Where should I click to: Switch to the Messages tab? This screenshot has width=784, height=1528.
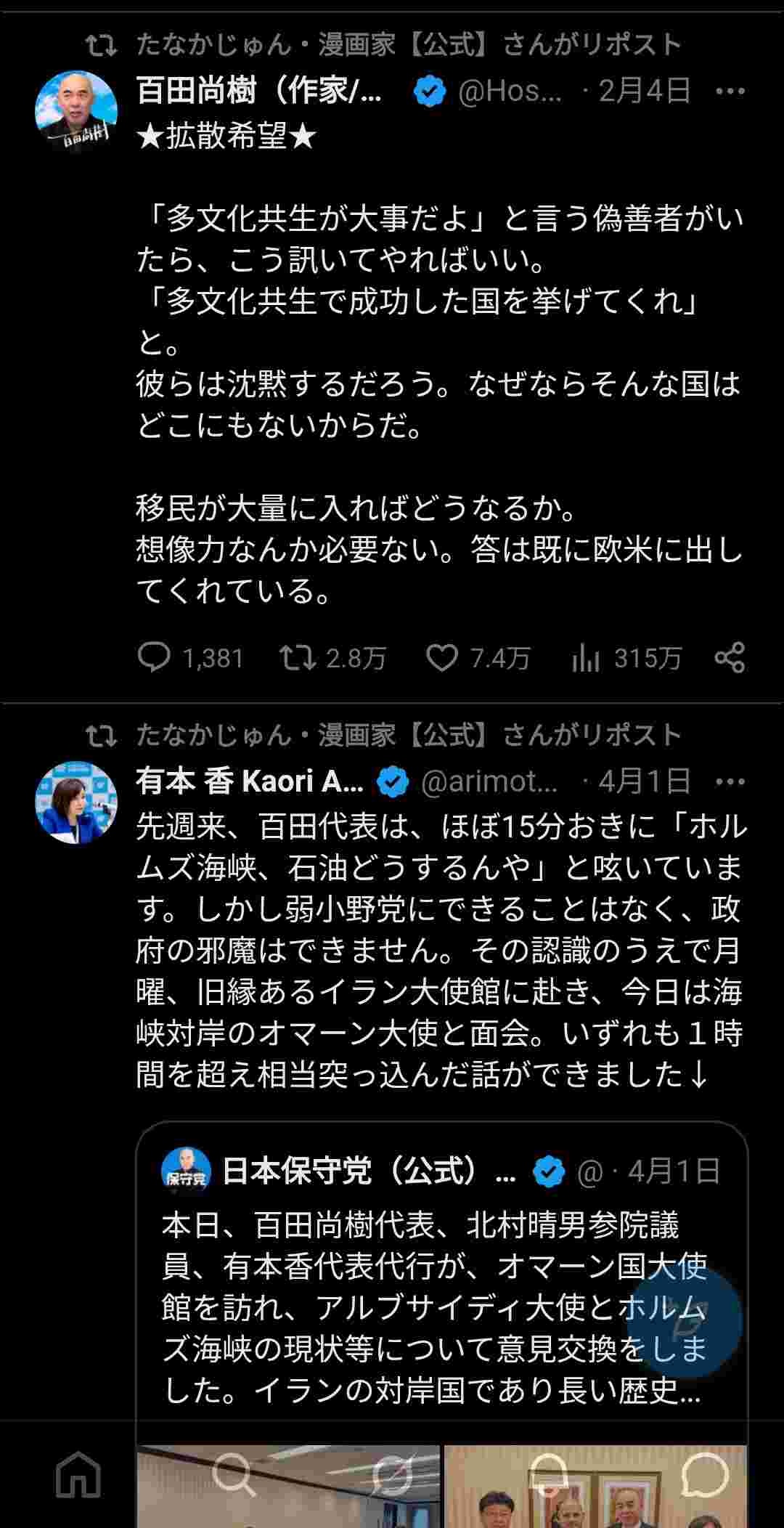point(705,1474)
